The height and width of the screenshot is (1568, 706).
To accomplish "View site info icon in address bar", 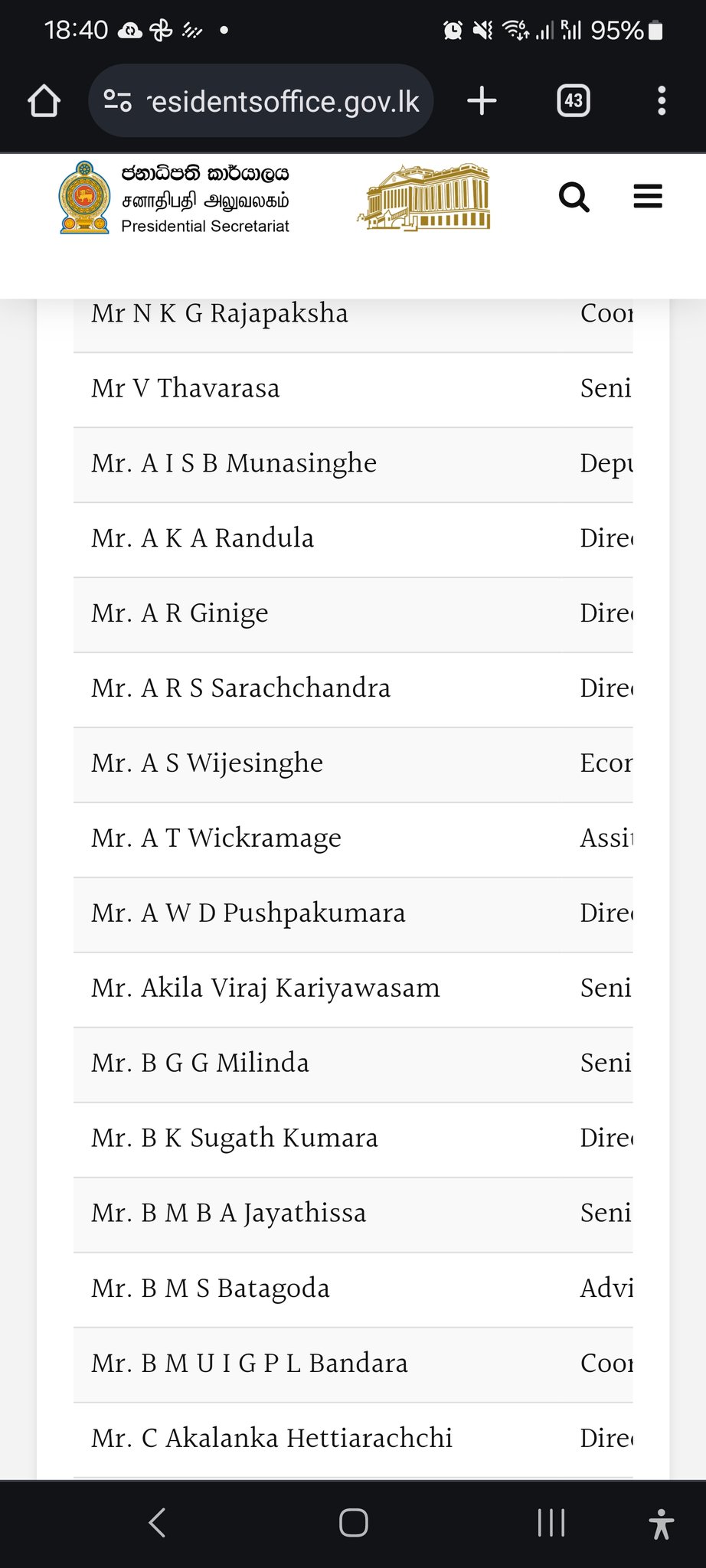I will point(117,101).
